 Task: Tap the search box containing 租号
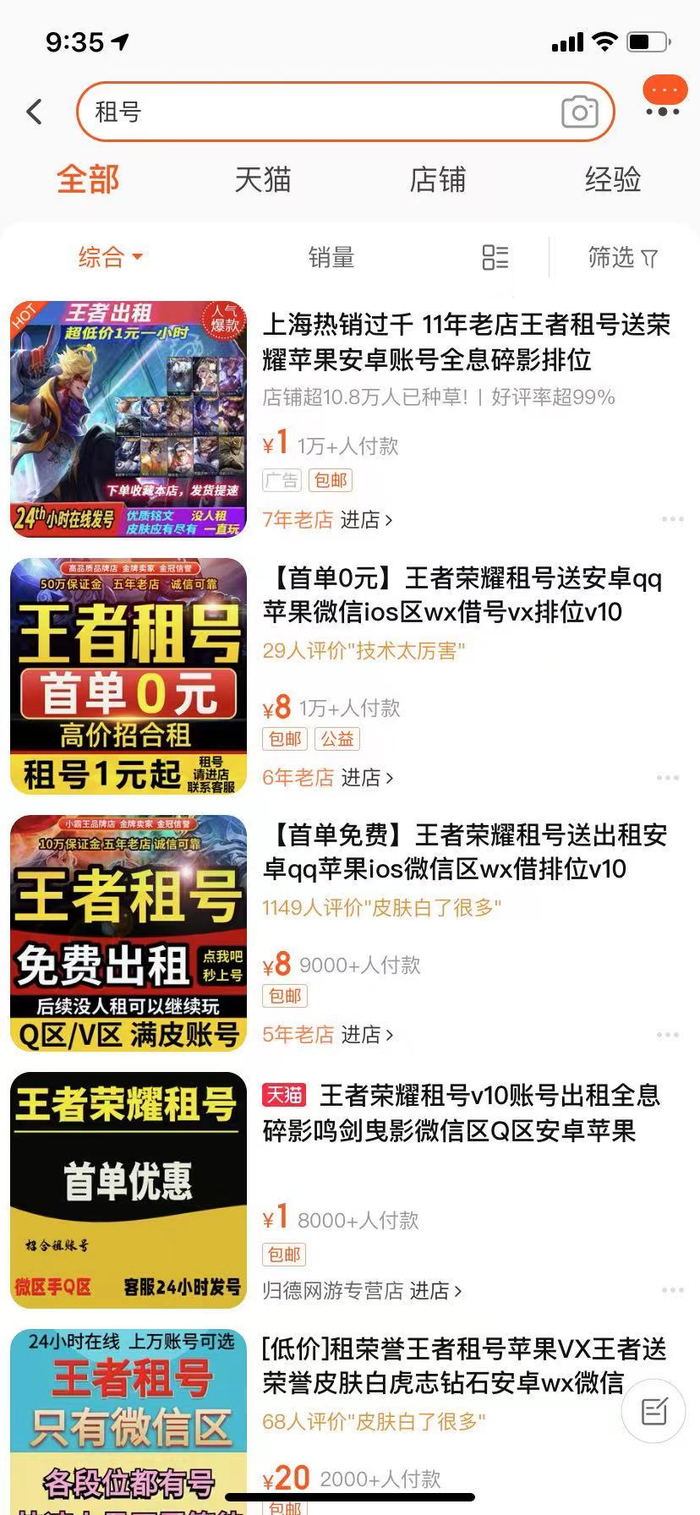[320, 112]
